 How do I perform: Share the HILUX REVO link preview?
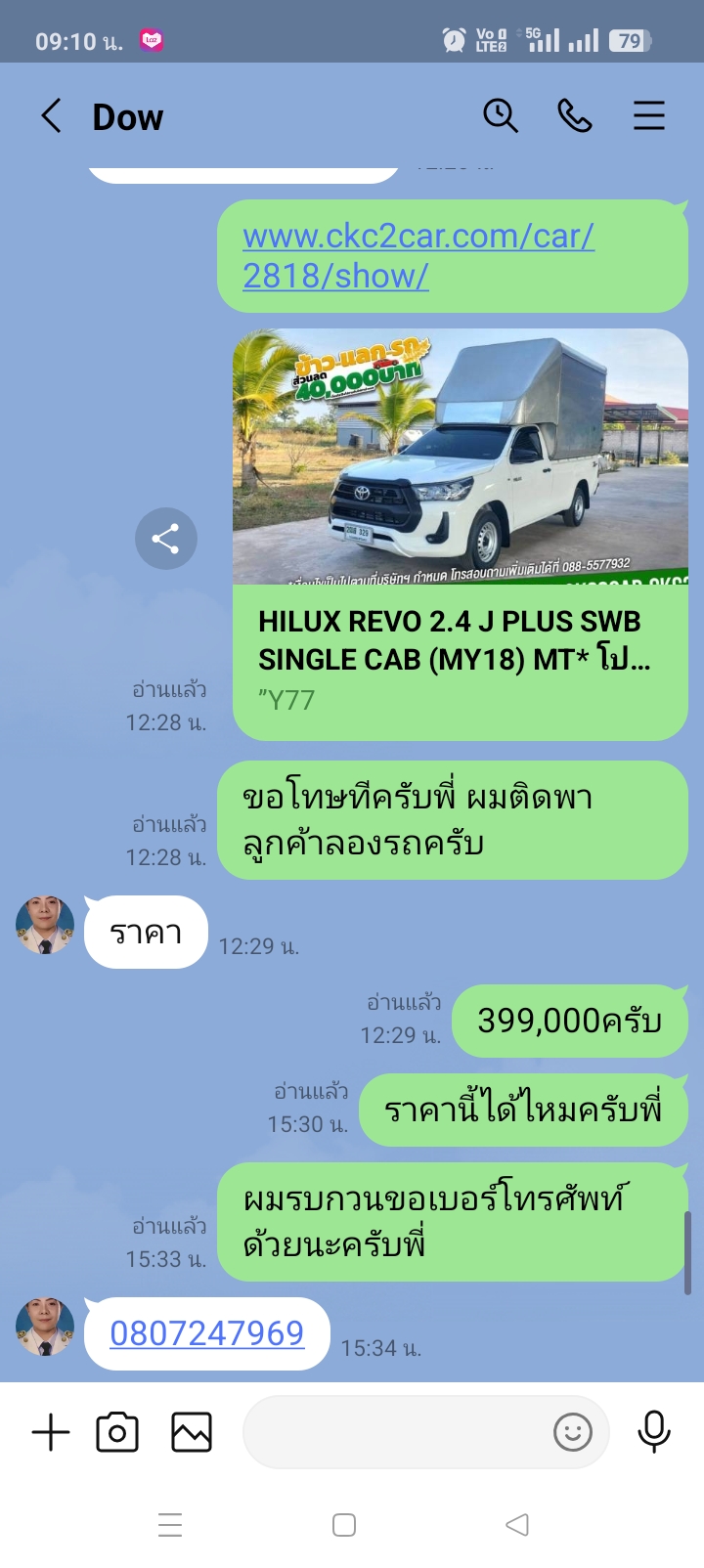point(166,539)
